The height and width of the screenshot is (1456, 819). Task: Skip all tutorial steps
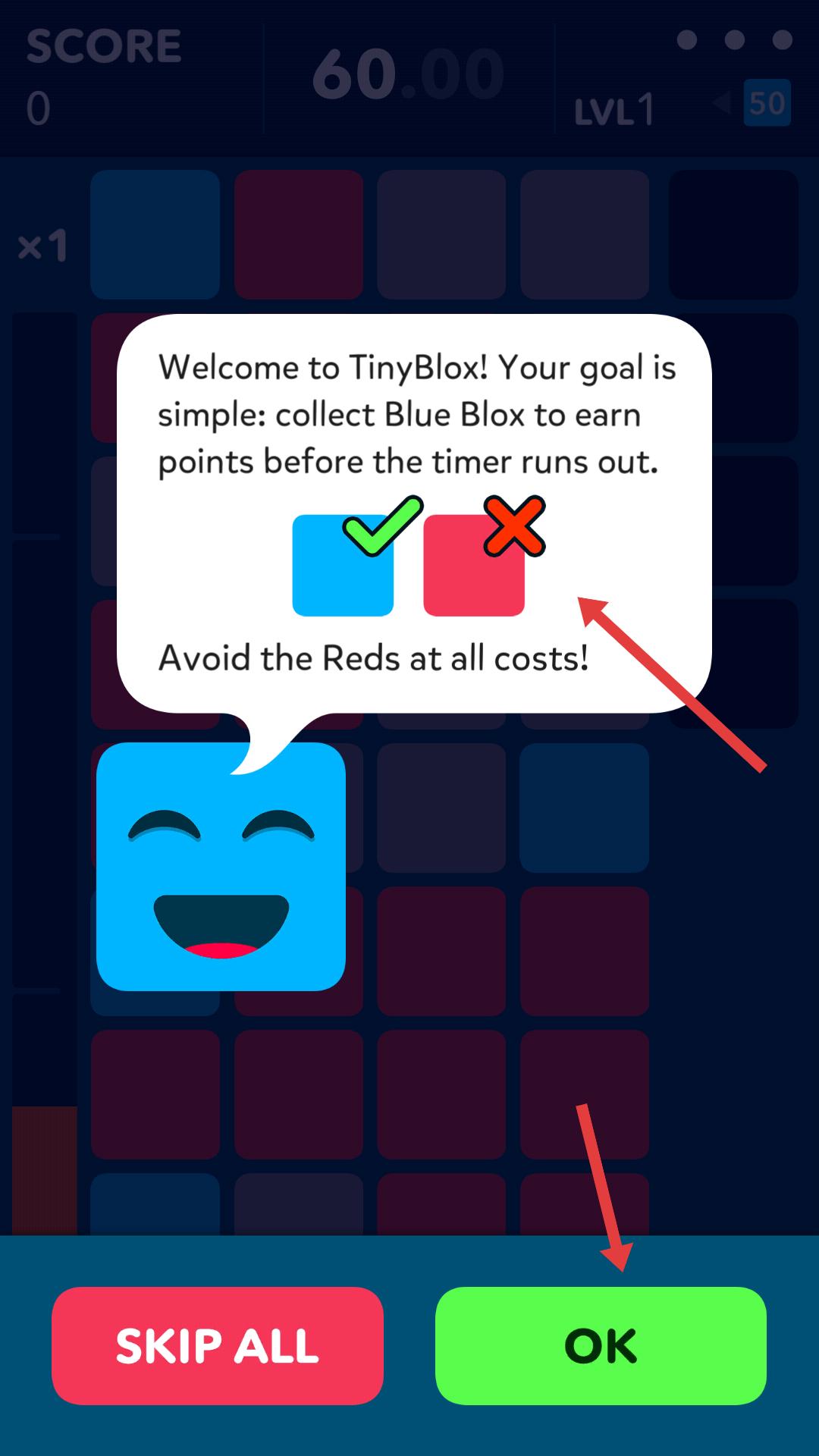218,1345
